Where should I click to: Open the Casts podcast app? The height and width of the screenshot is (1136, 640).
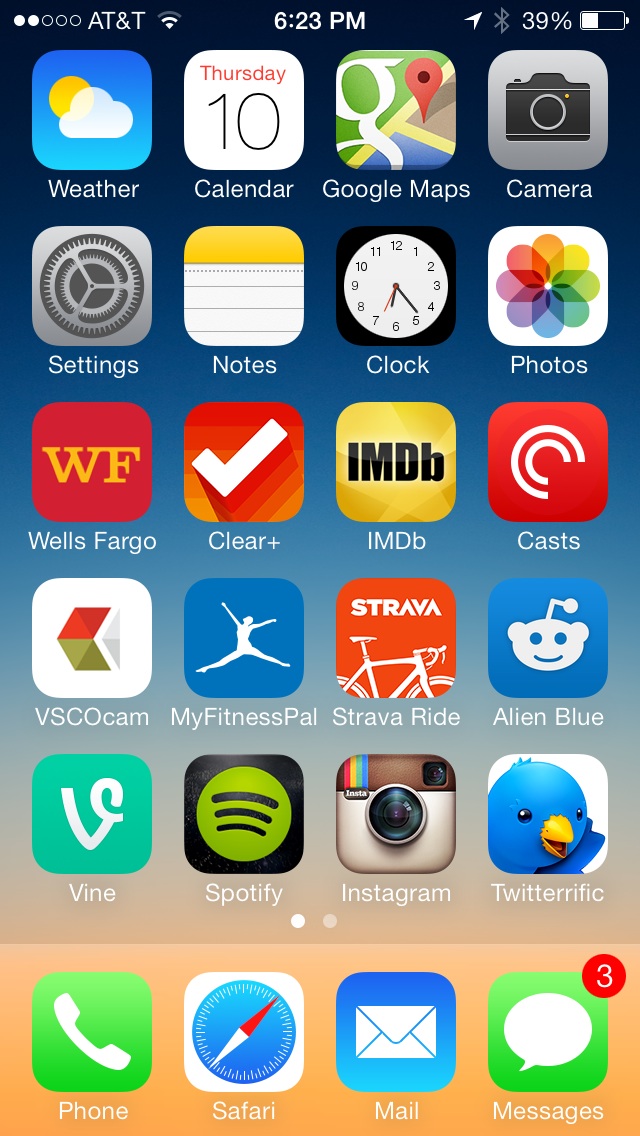[x=548, y=462]
